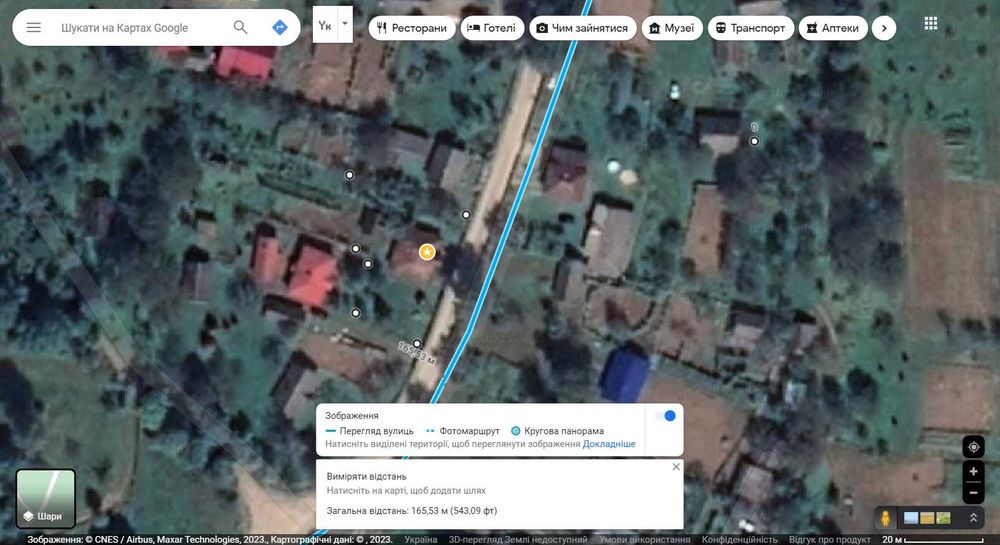Open the Google apps grid
Image resolution: width=1000 pixels, height=545 pixels.
pos(931,23)
